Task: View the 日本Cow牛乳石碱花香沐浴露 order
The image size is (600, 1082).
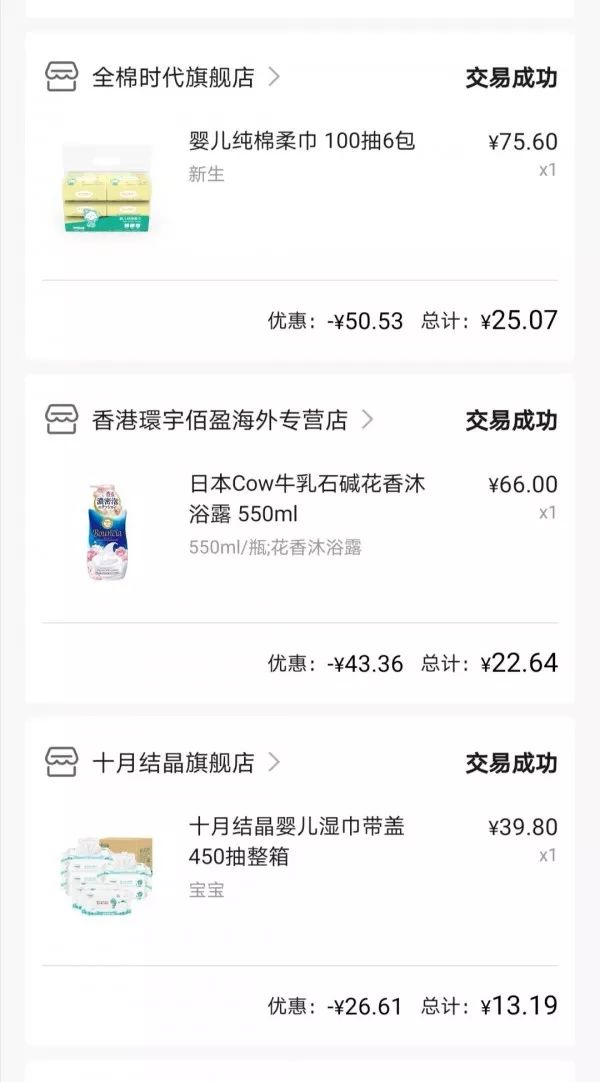Action: 306,498
